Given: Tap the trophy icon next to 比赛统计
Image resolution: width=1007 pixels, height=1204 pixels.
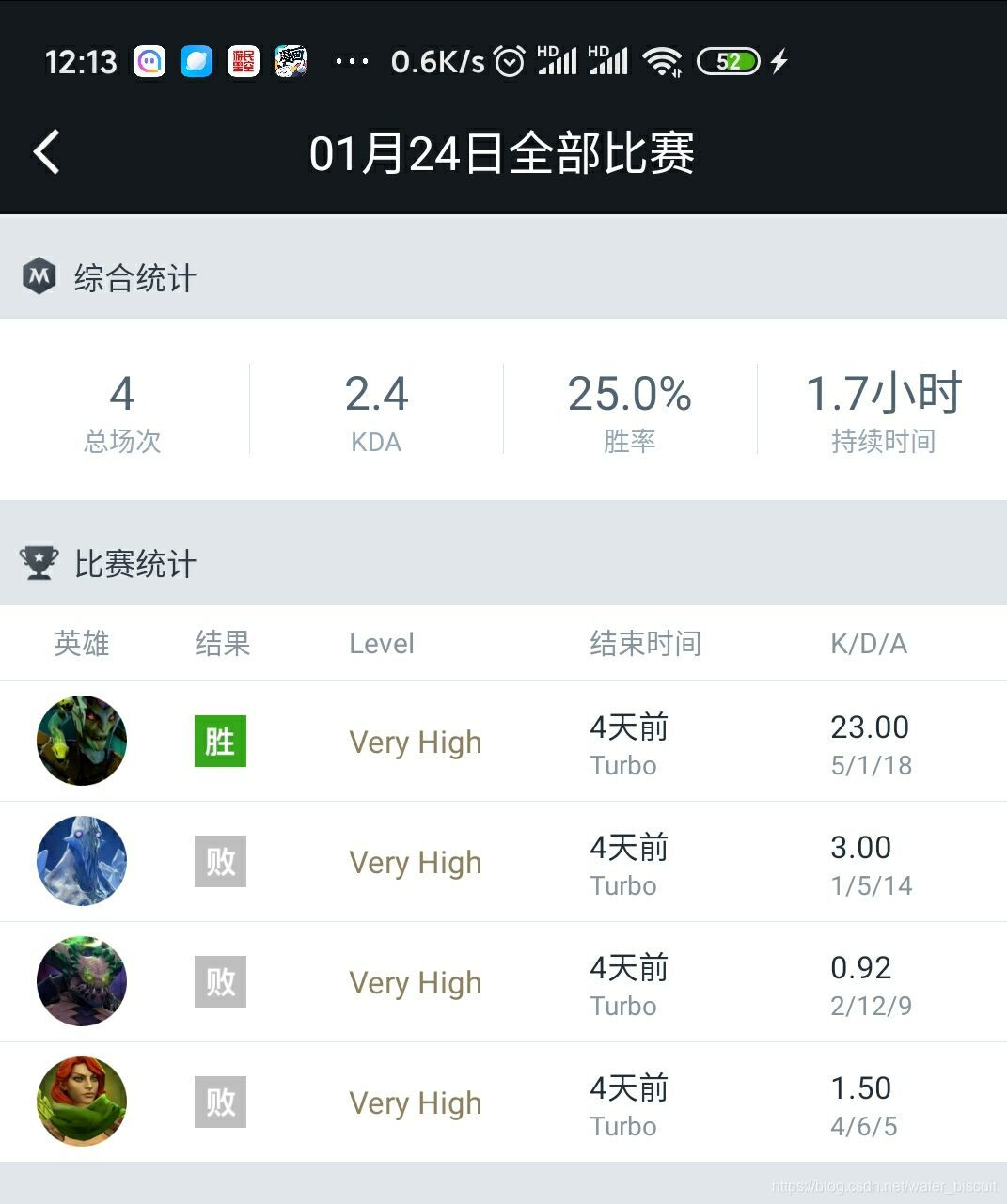Looking at the screenshot, I should tap(37, 563).
